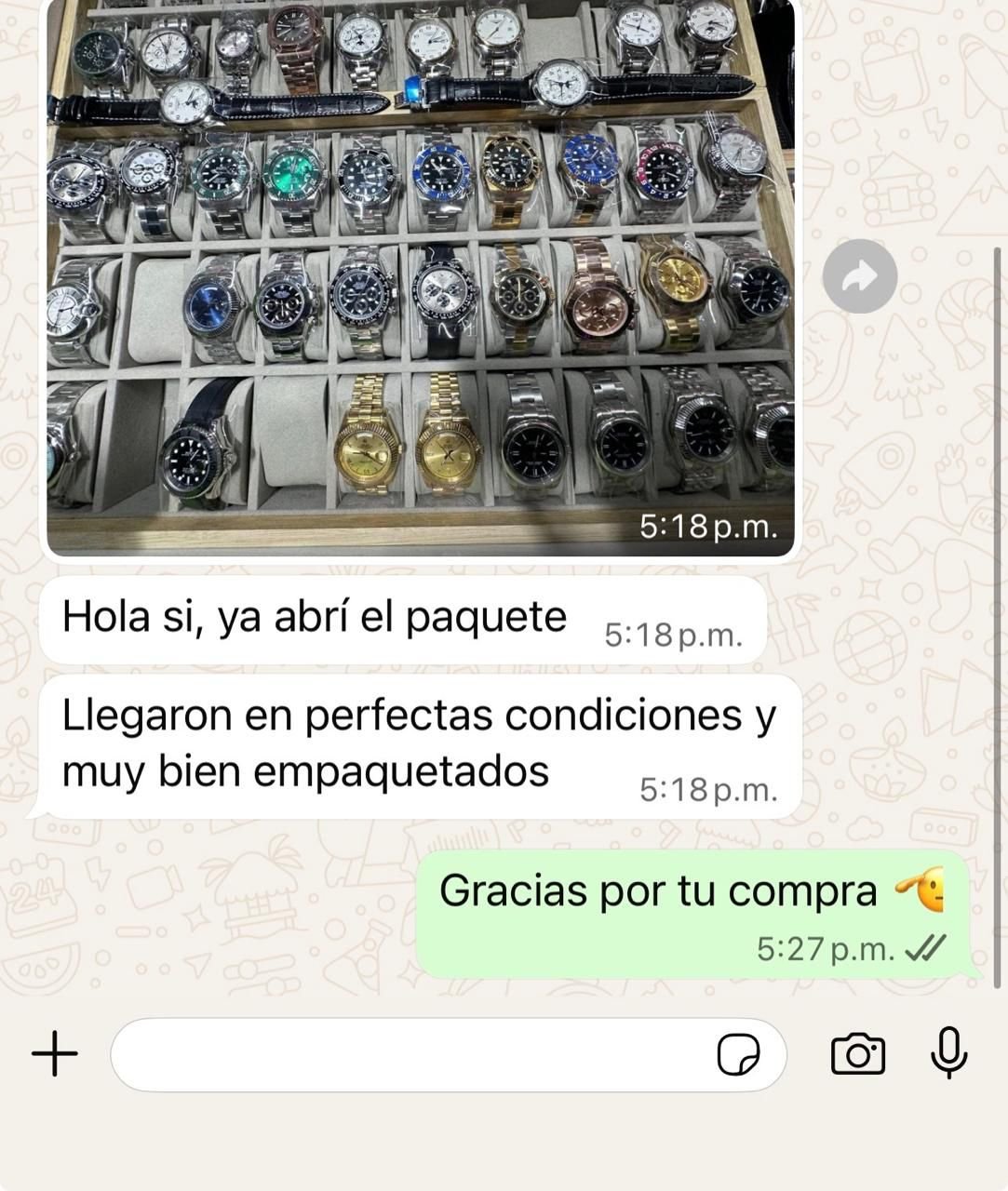Tap the plus button beside the text bar

[x=54, y=1052]
